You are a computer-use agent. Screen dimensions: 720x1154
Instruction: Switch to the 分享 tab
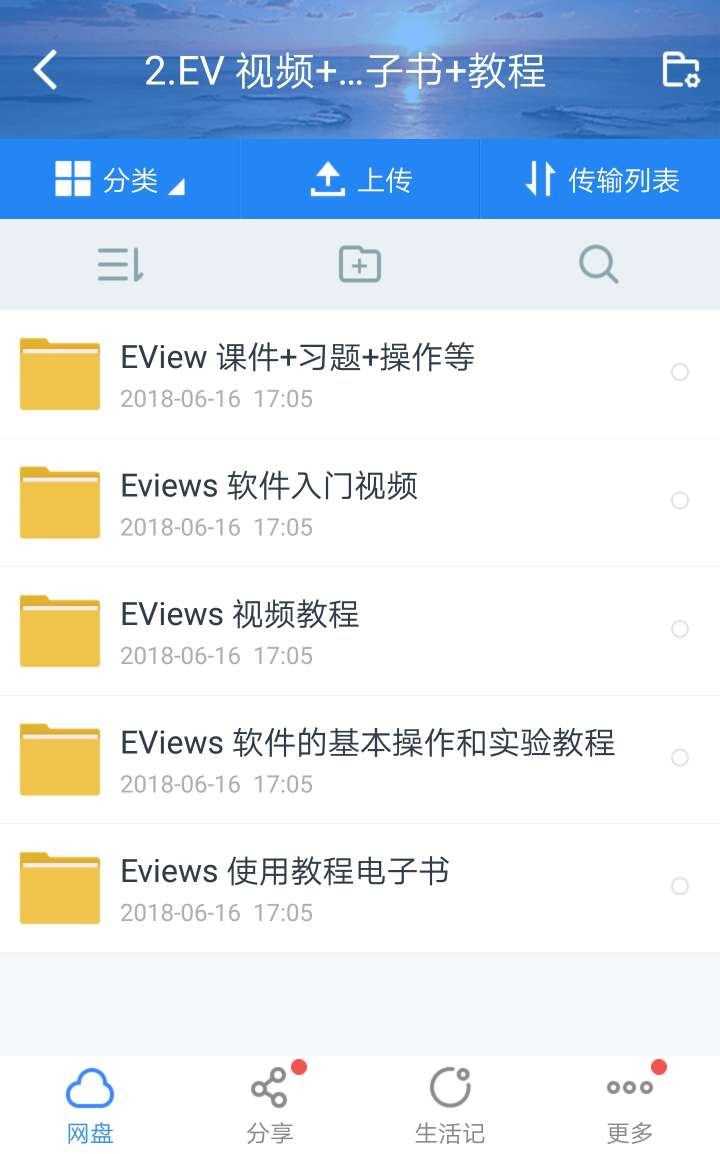(x=270, y=1105)
